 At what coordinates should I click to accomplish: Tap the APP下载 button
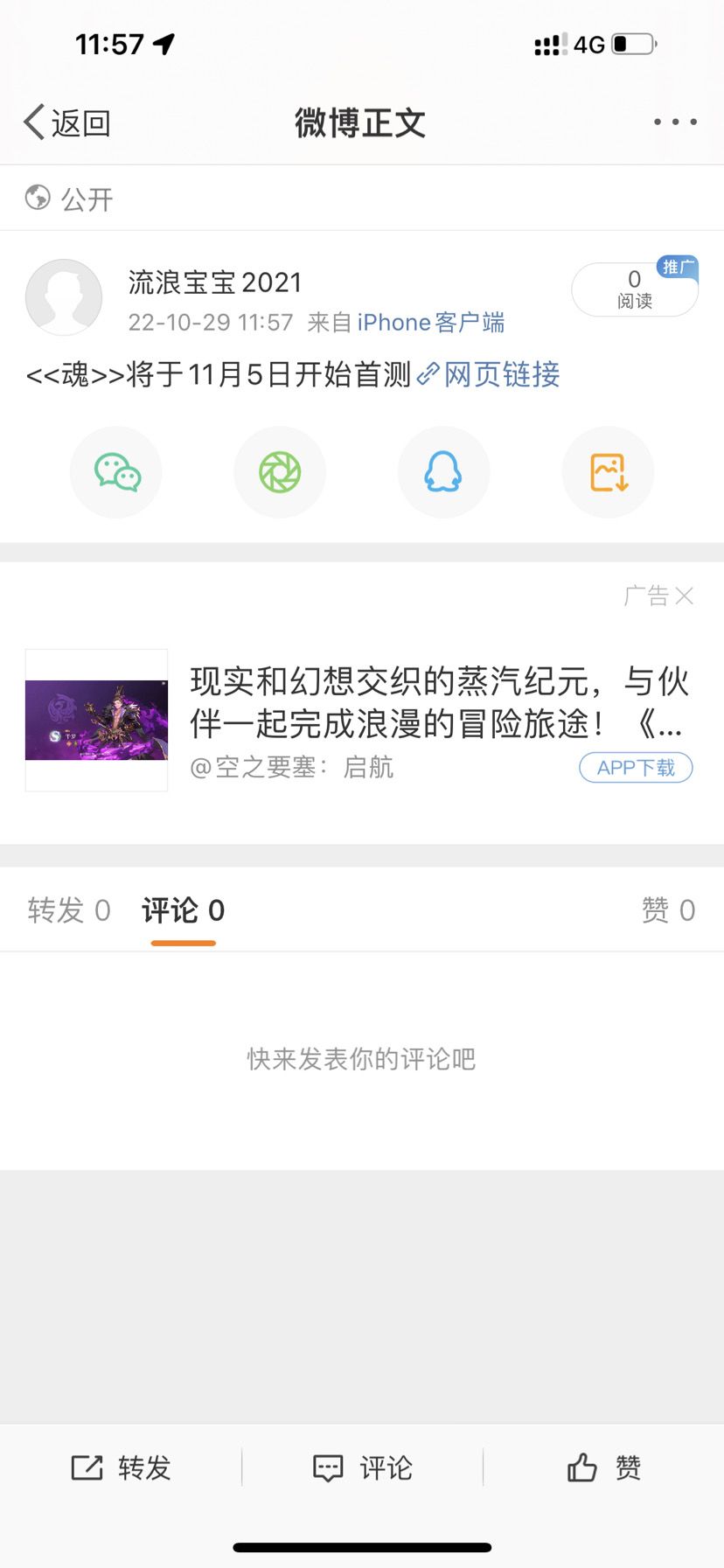click(636, 768)
